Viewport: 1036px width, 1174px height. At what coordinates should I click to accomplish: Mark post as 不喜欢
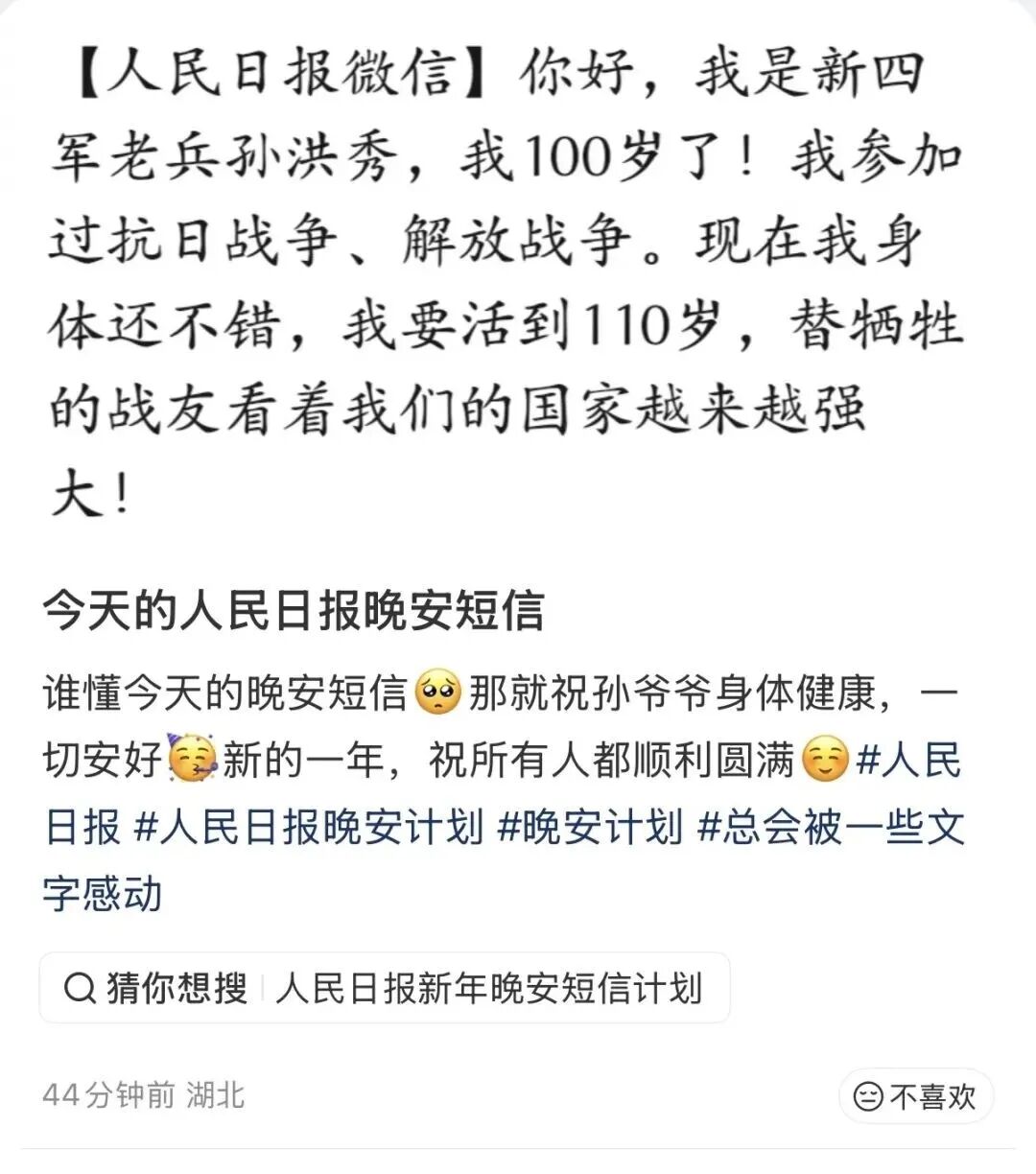(915, 1096)
